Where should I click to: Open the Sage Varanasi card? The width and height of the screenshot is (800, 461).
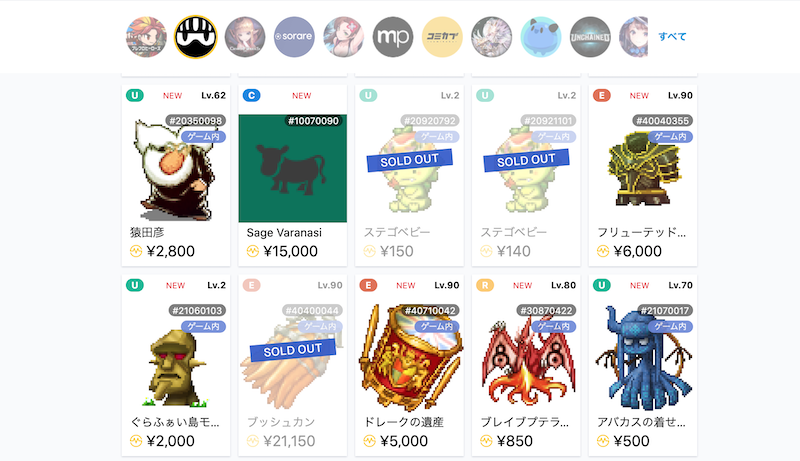pyautogui.click(x=292, y=175)
